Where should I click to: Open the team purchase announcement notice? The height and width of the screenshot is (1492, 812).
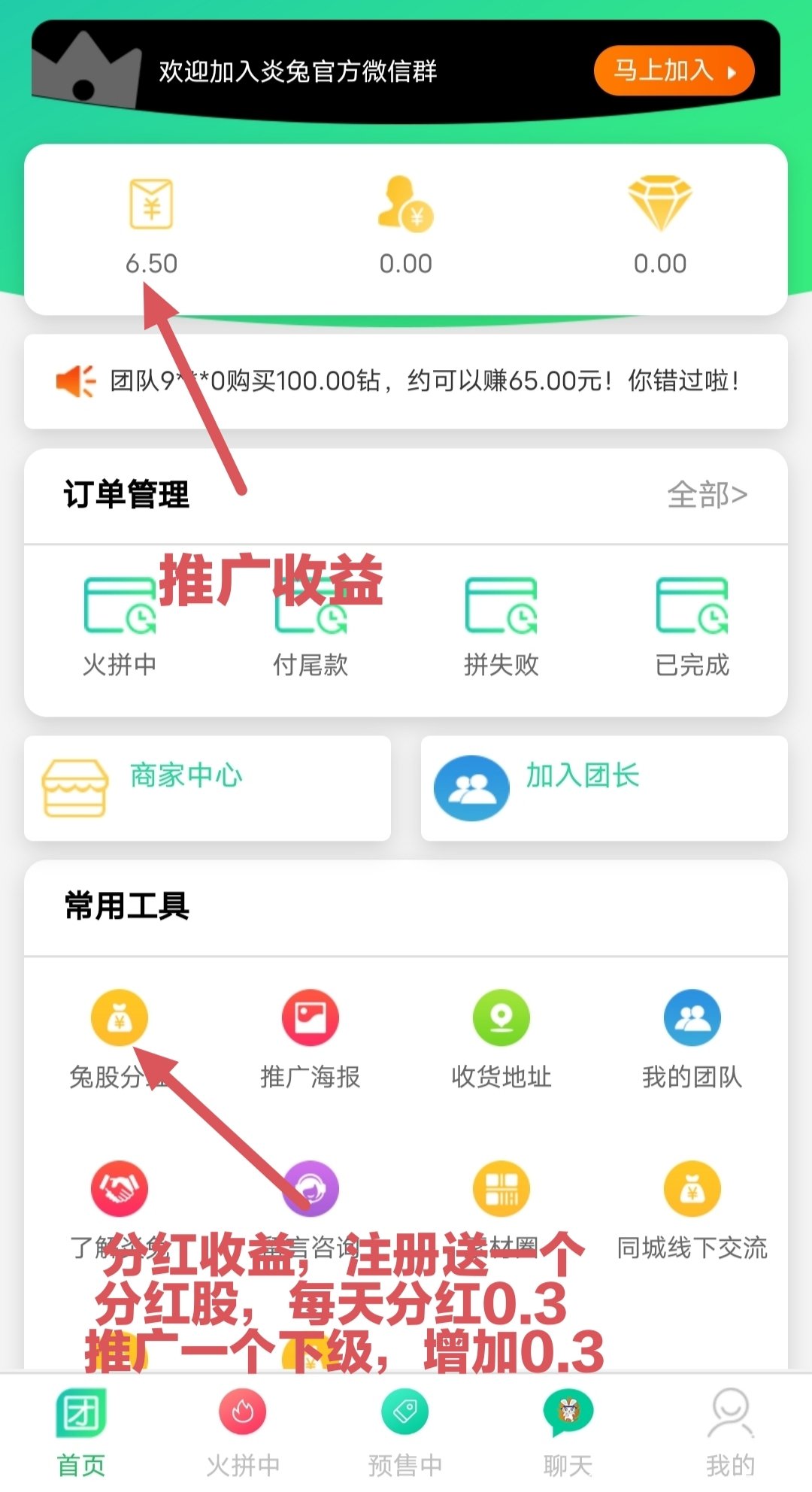[x=406, y=381]
